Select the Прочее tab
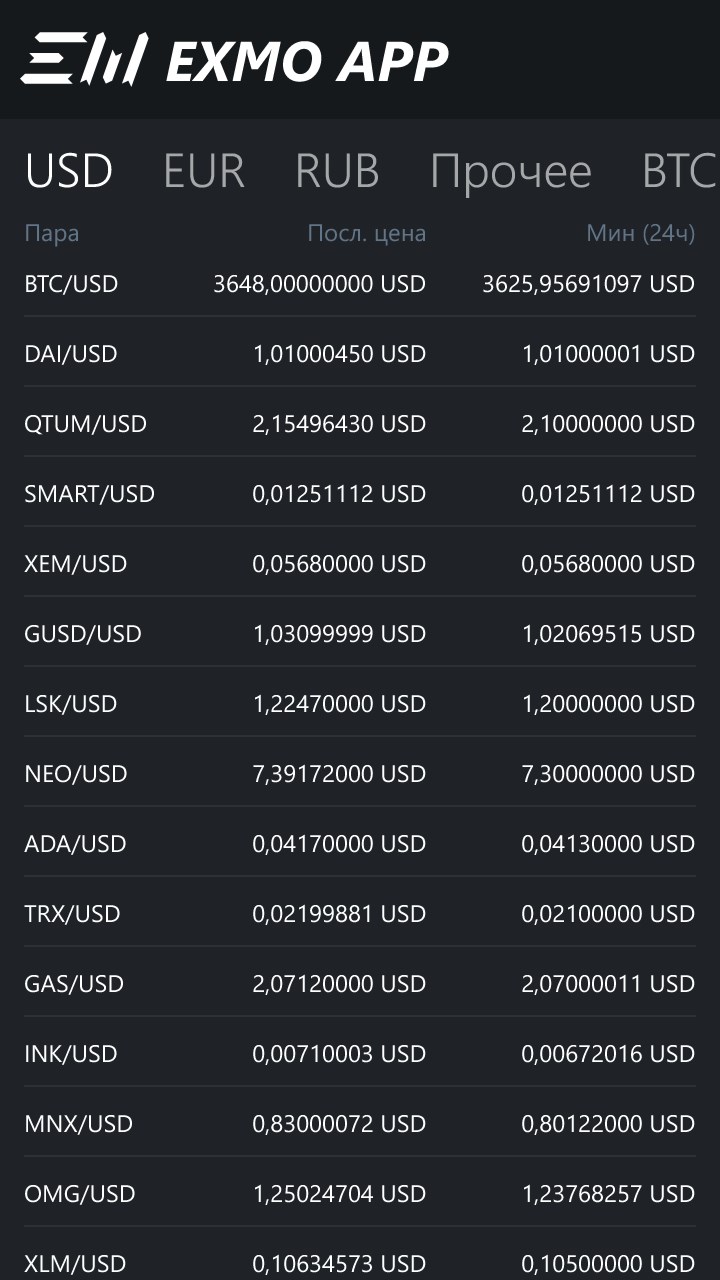Viewport: 720px width, 1280px height. coord(510,171)
